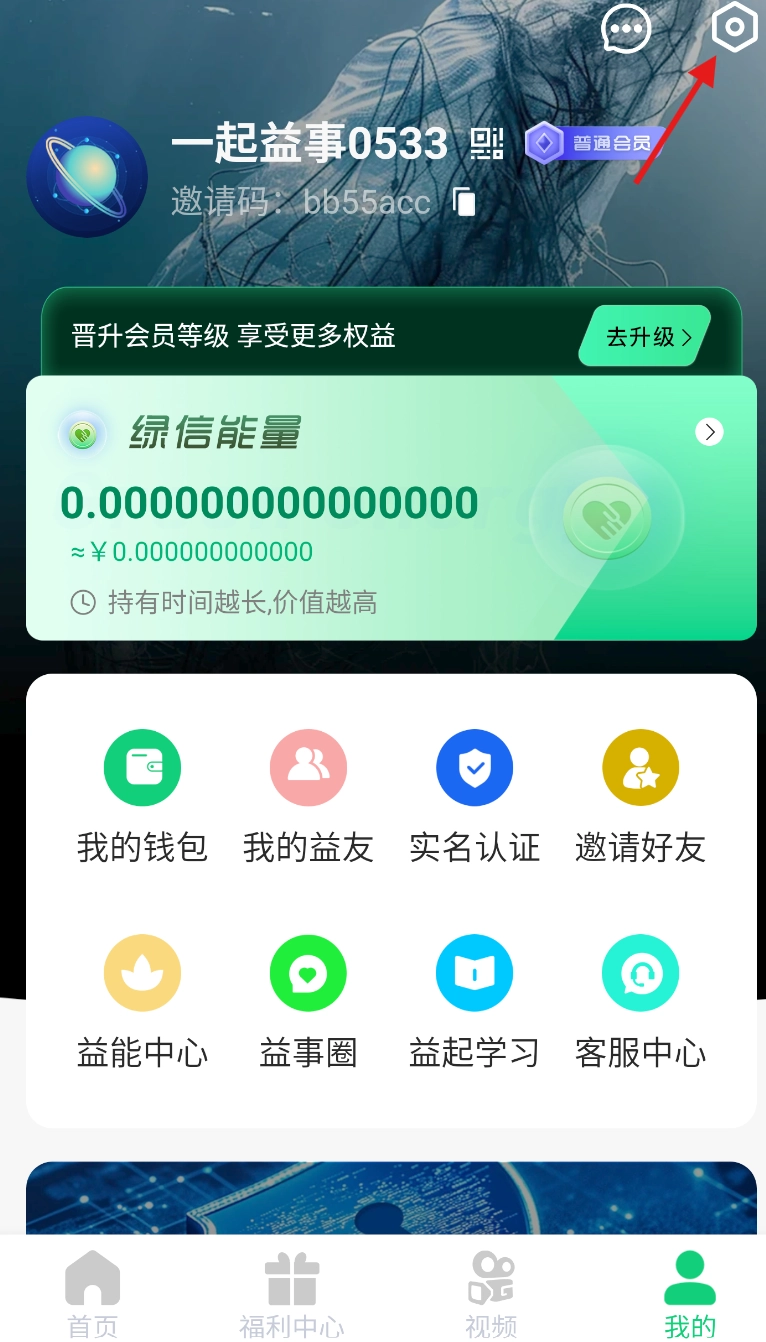766x1342 pixels.
Task: Open the messages chat bubble icon
Action: tap(626, 29)
